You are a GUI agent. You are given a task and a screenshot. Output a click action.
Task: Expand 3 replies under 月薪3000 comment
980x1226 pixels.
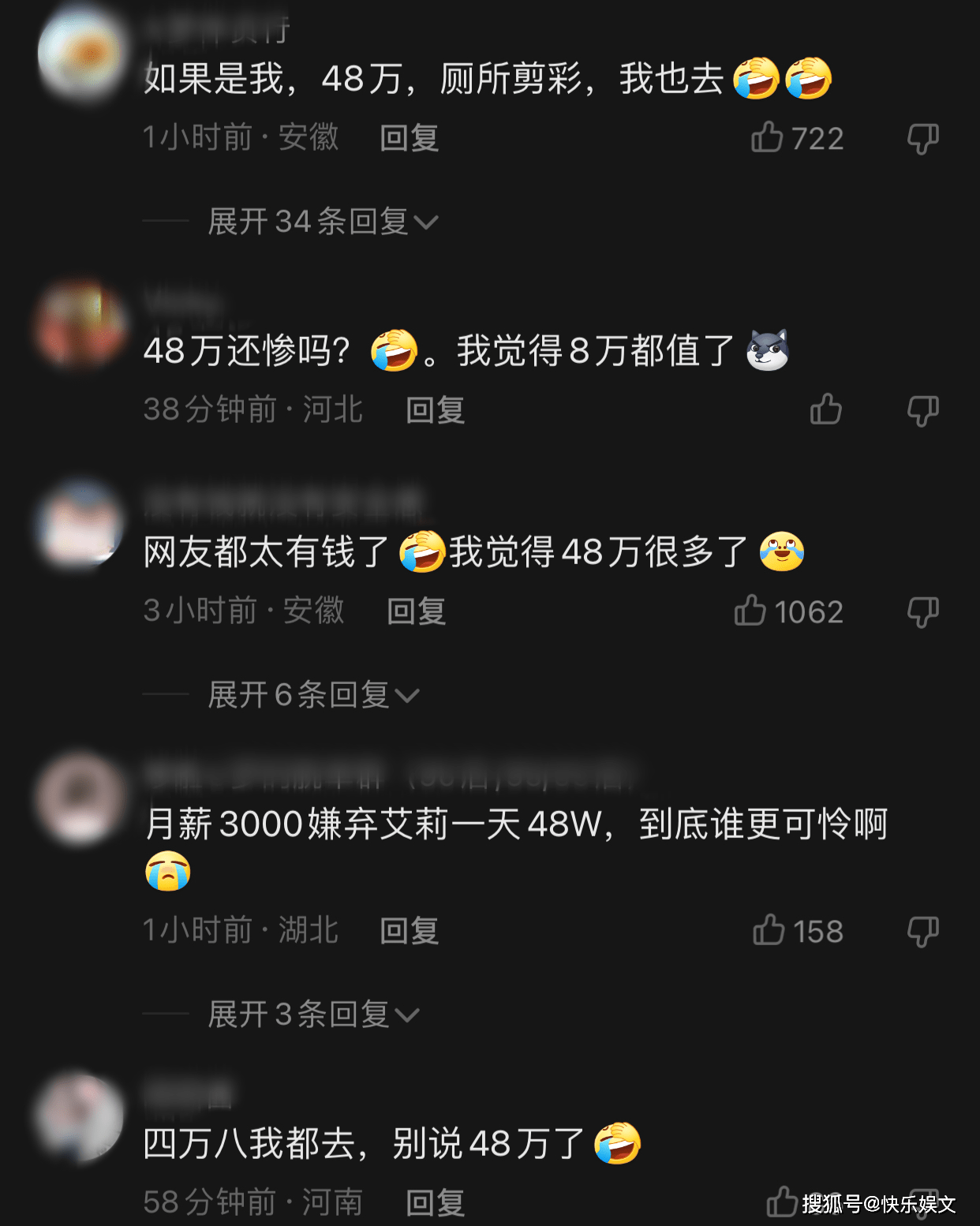coord(312,1015)
